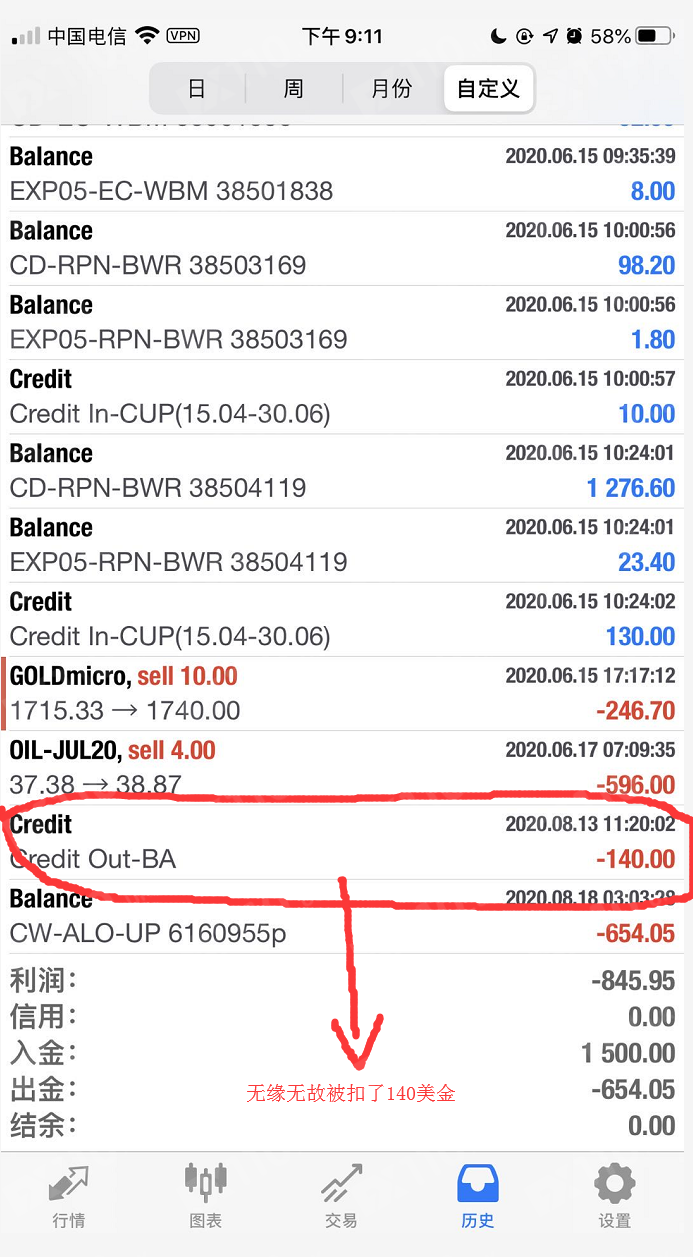Screen dimensions: 693x1257
Task: Open the 历史 history tab
Action: (x=477, y=1196)
